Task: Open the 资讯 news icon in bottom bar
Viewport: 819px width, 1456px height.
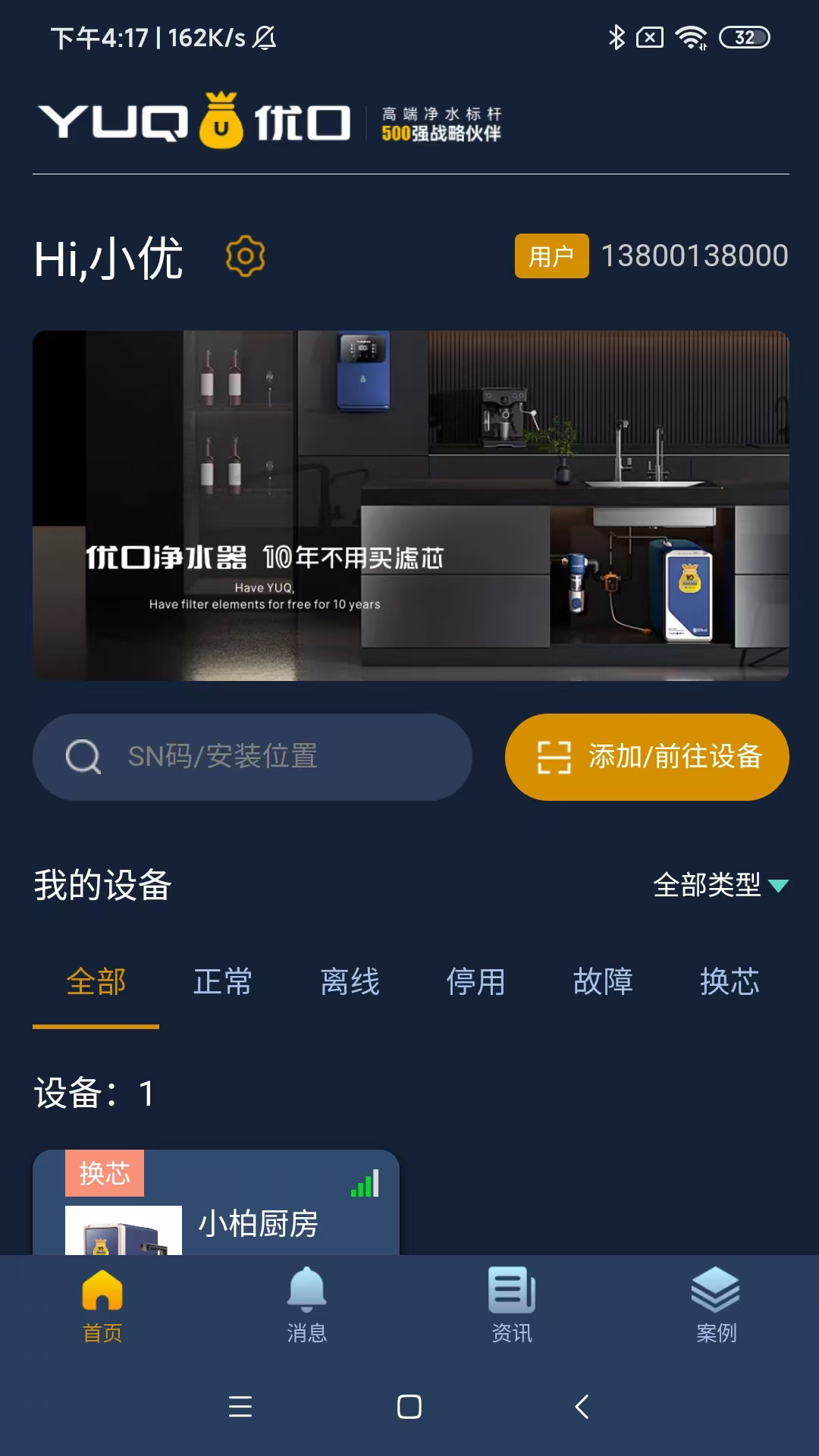Action: tap(510, 1293)
